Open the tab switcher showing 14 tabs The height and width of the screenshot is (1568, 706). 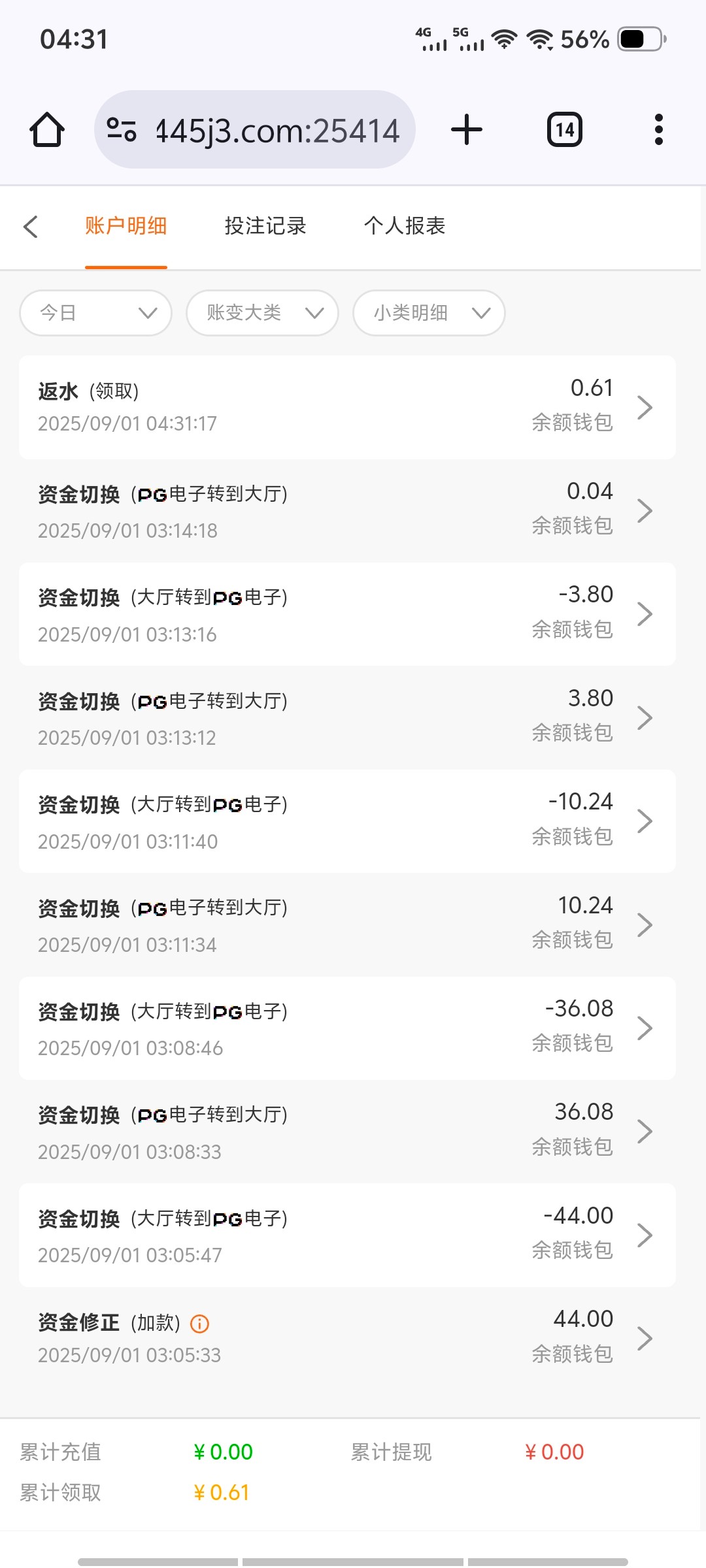point(565,129)
